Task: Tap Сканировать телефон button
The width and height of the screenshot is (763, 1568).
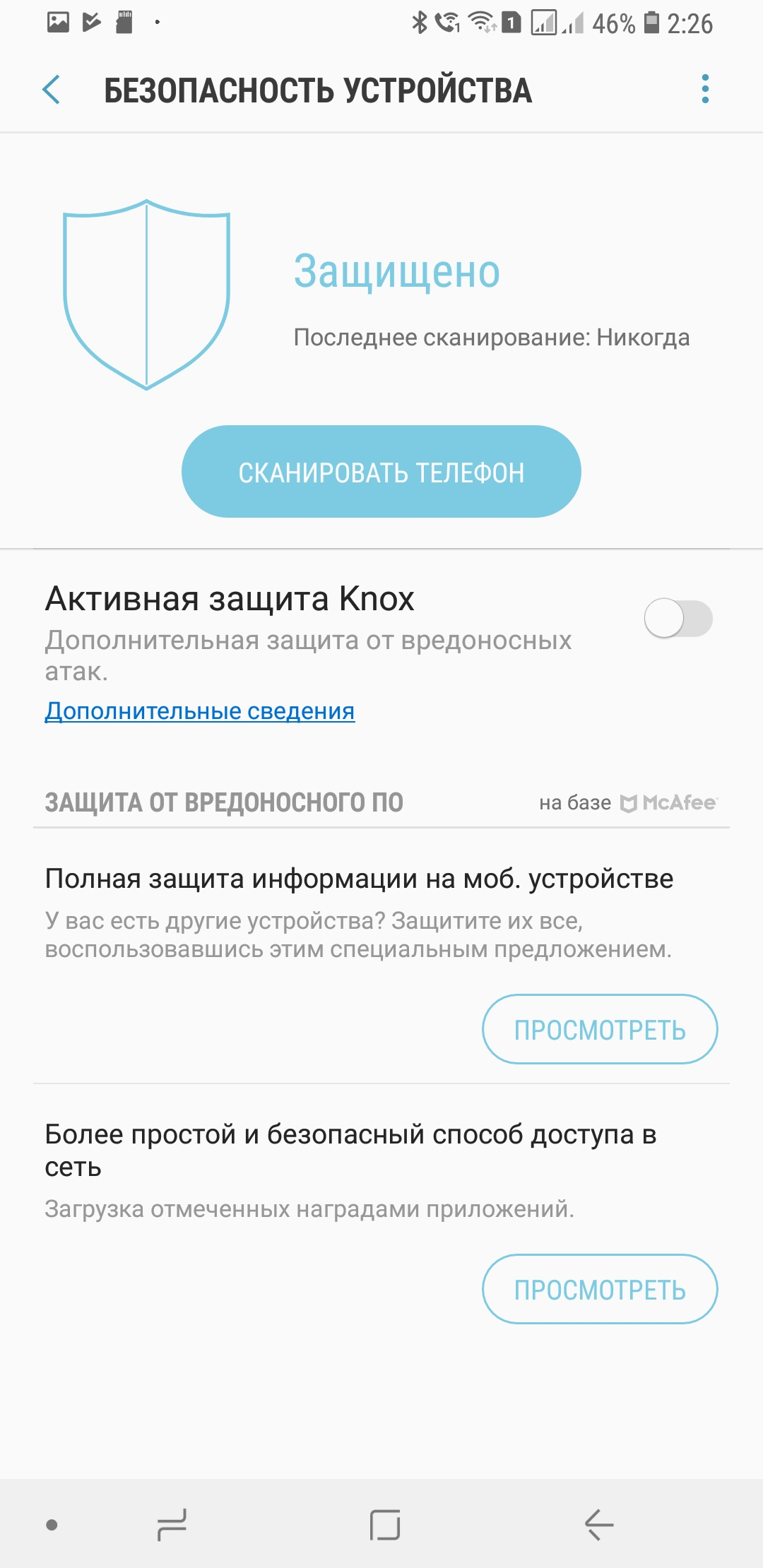Action: pyautogui.click(x=381, y=472)
